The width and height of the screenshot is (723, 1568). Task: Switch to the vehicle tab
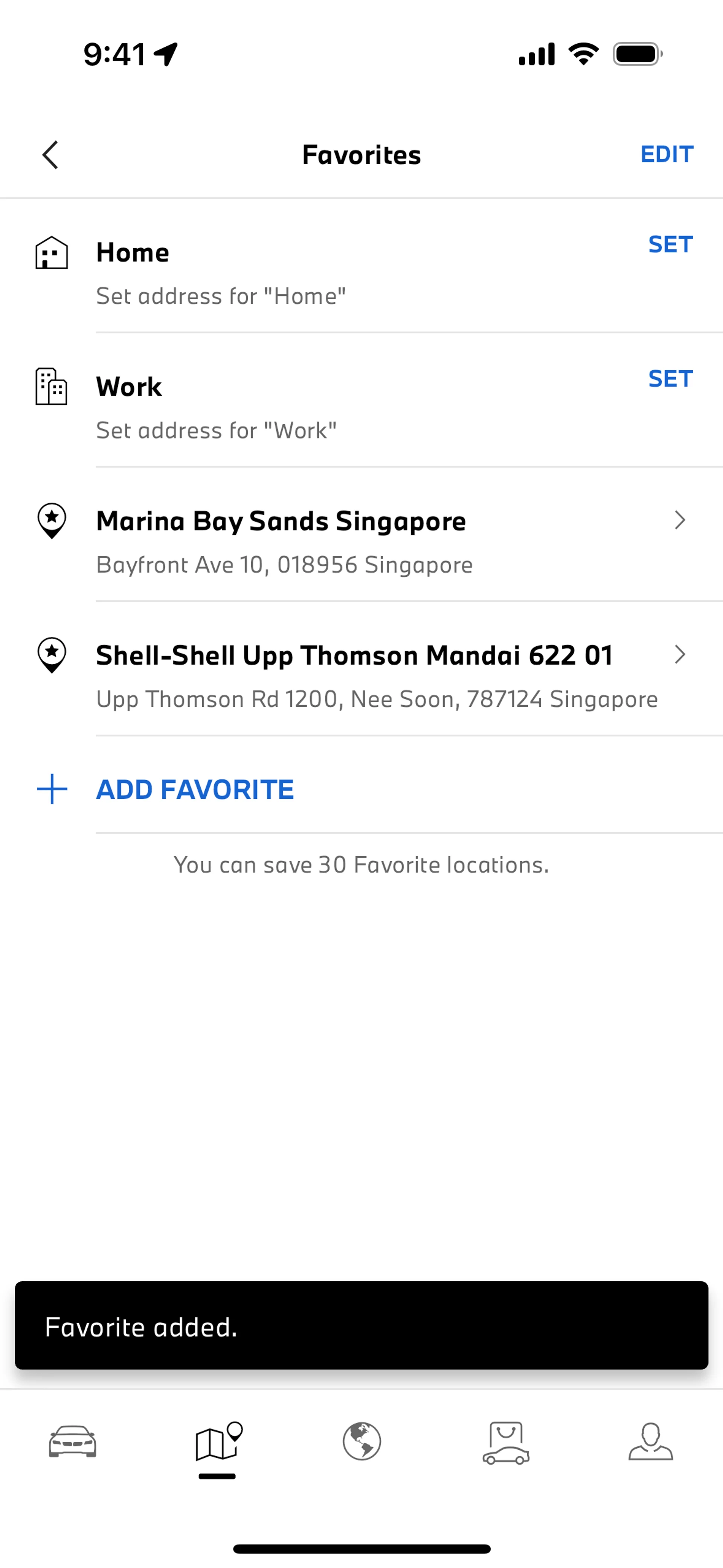coord(72,1442)
